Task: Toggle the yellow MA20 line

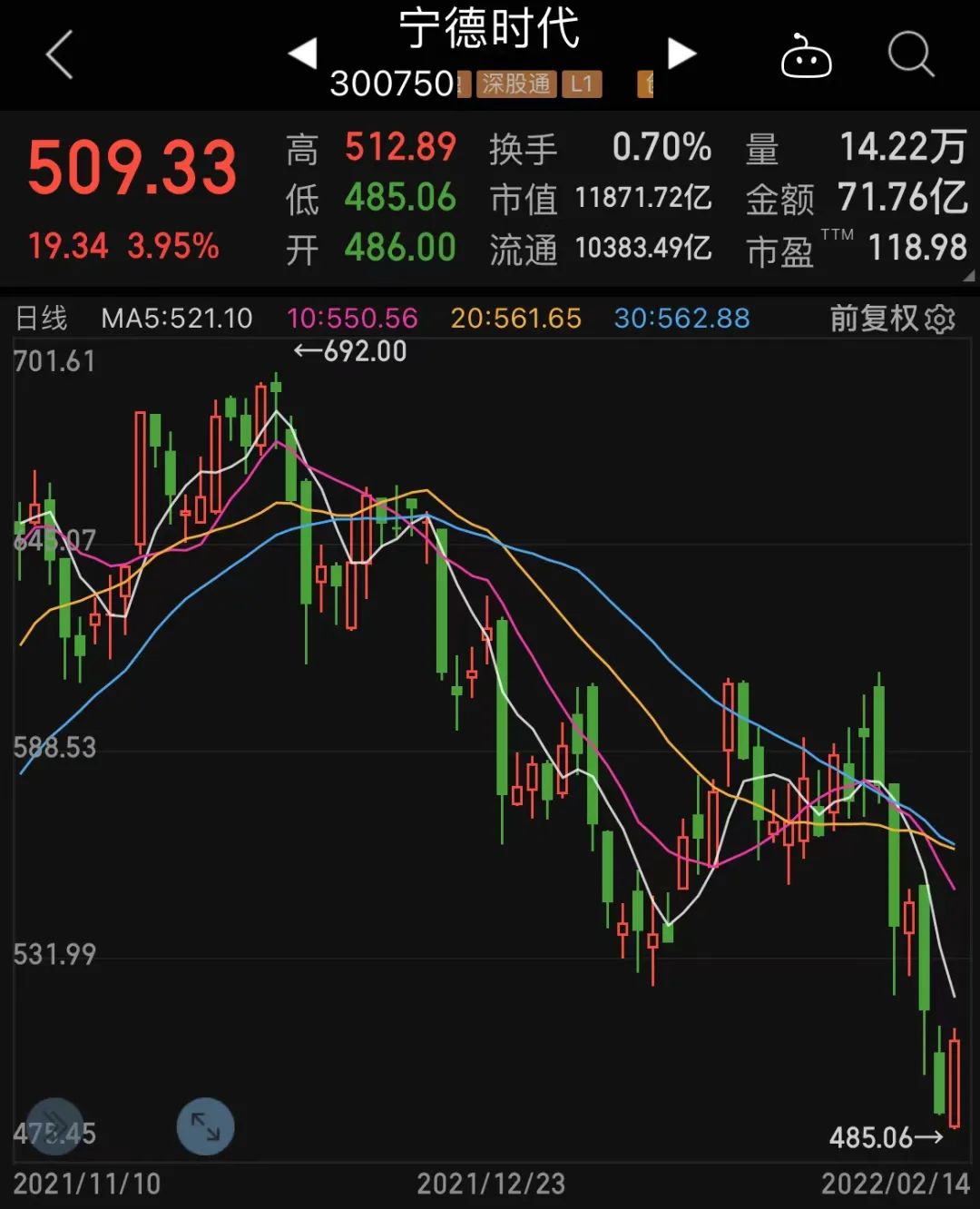Action: point(515,319)
